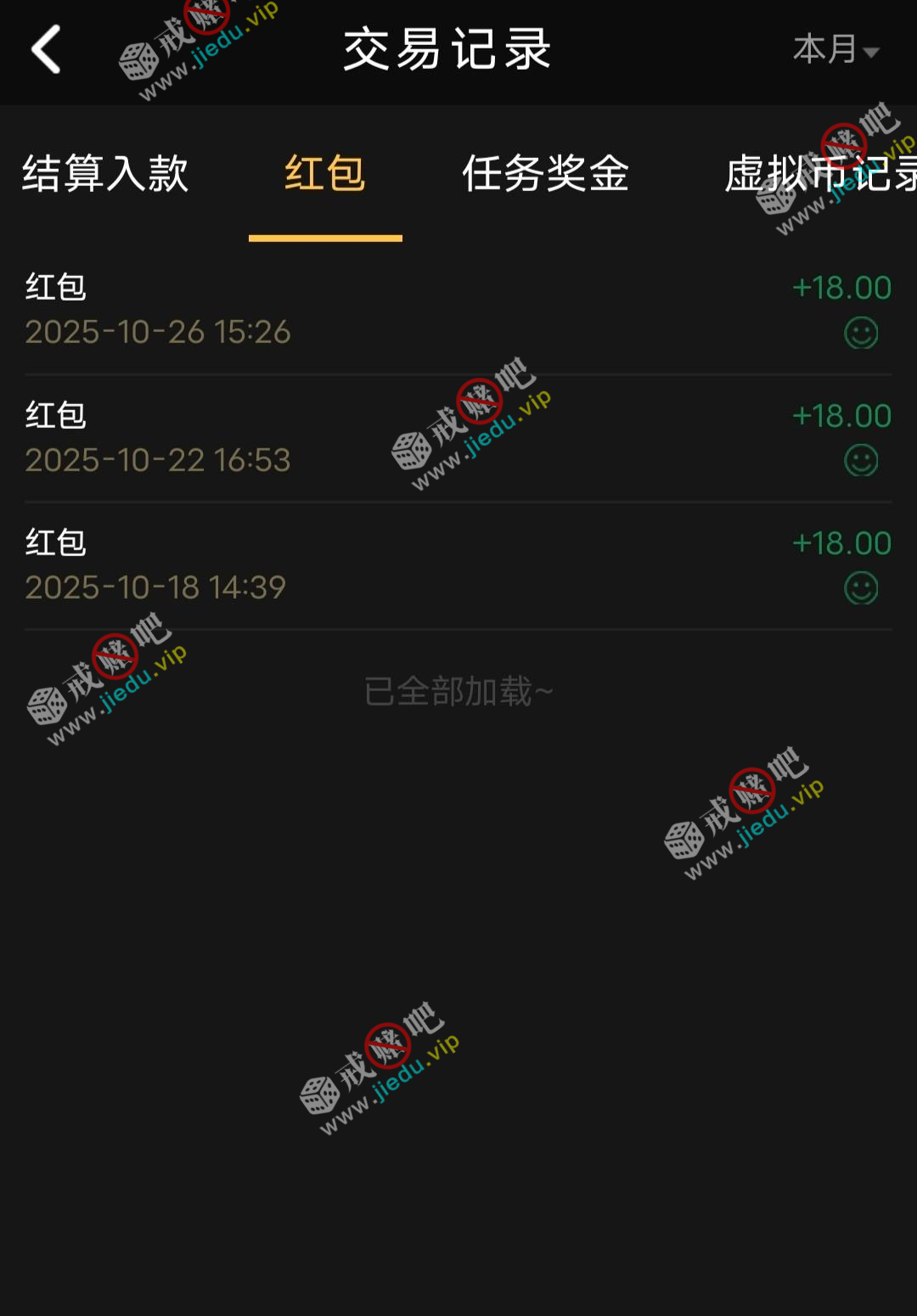This screenshot has height=1316, width=917.
Task: Go back from the 交易记录 screen
Action: 47,49
